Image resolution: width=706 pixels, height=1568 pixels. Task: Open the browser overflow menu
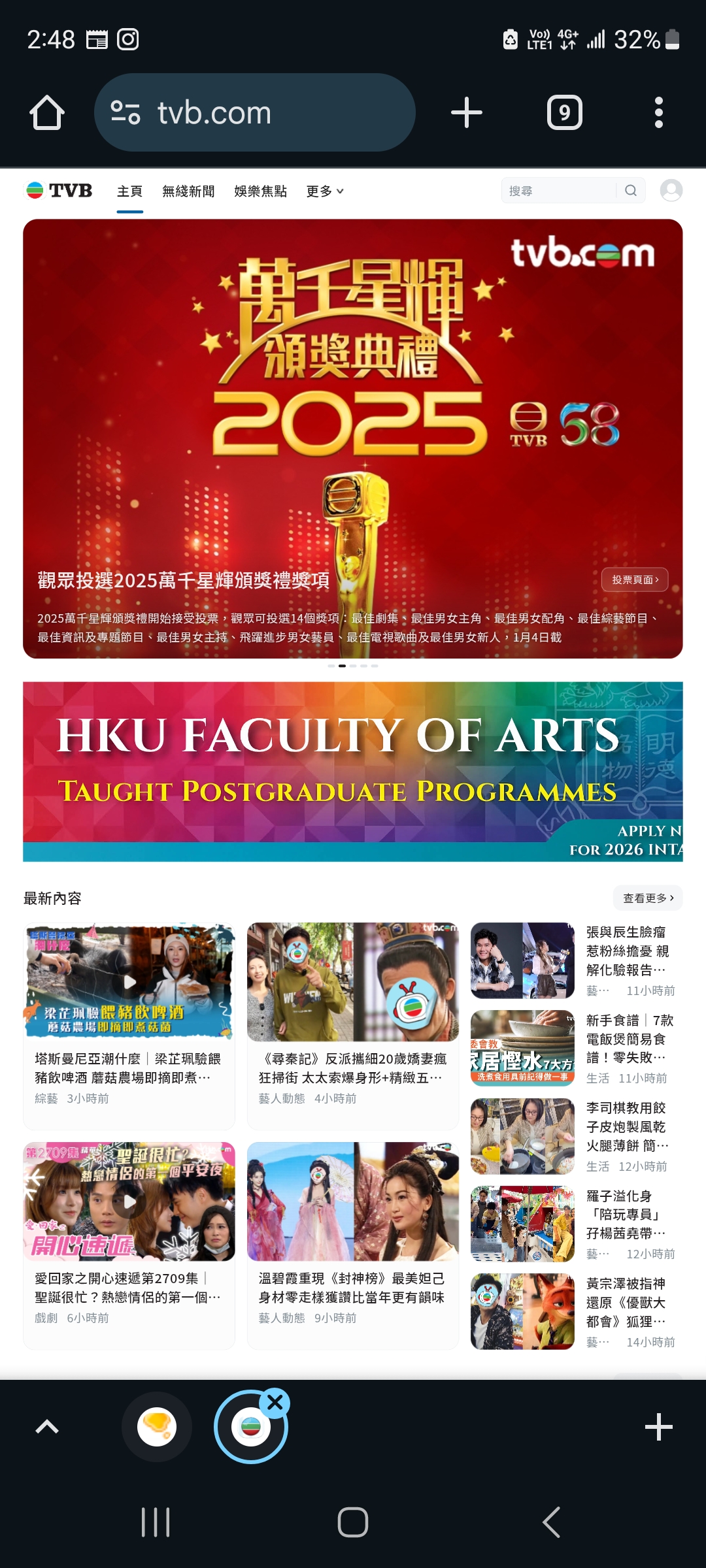pyautogui.click(x=658, y=113)
